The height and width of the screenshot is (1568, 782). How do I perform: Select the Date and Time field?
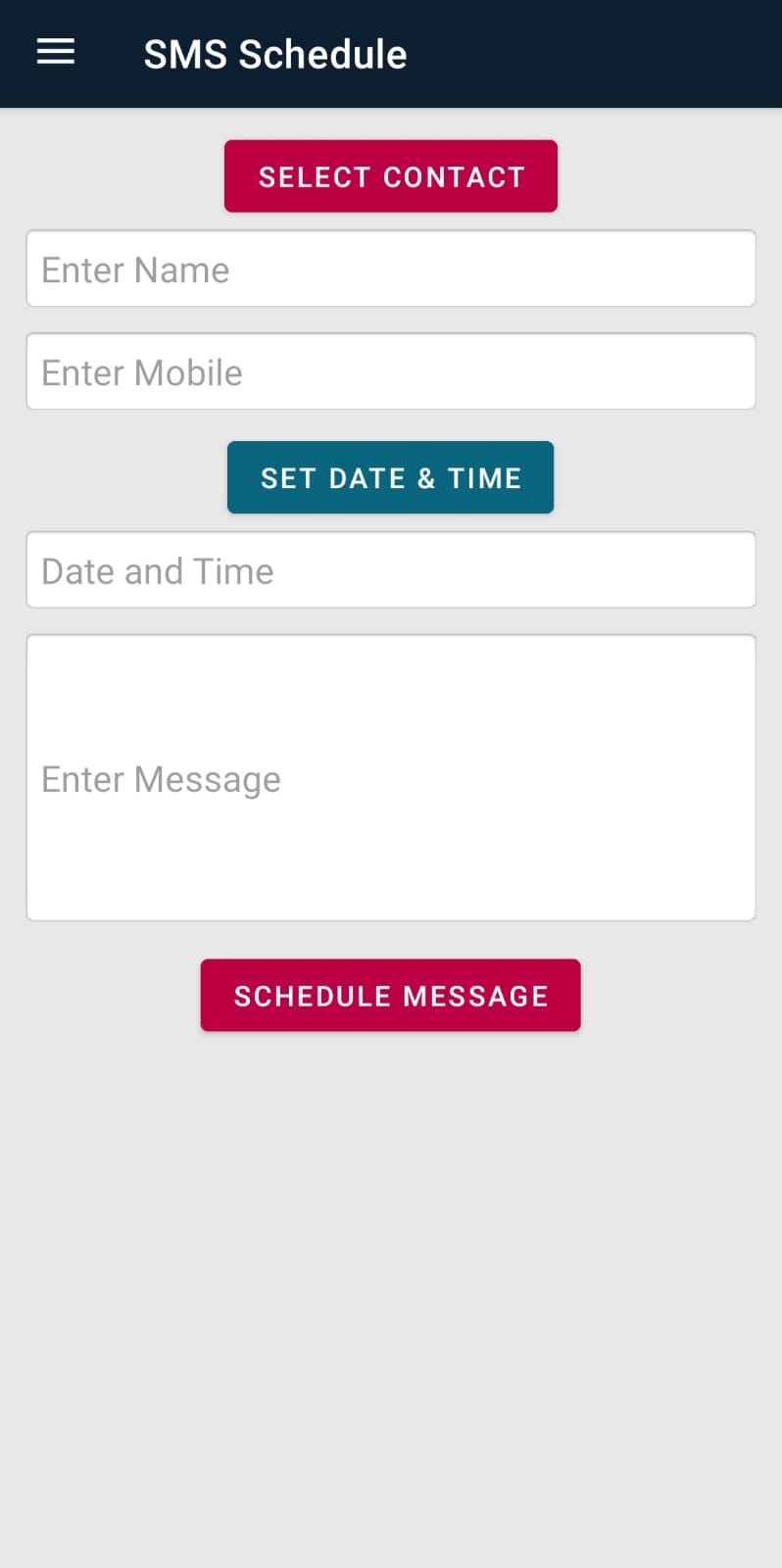click(391, 569)
